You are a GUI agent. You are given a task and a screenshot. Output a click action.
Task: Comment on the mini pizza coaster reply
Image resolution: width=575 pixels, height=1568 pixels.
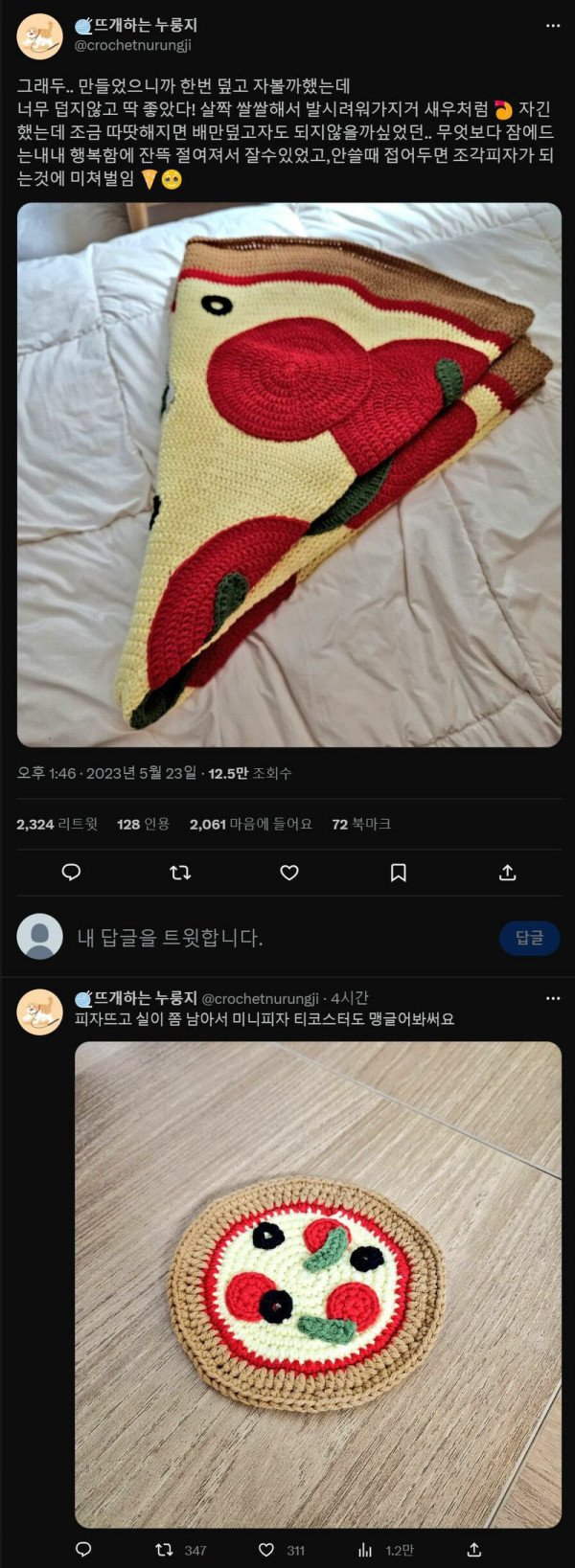click(x=83, y=1549)
